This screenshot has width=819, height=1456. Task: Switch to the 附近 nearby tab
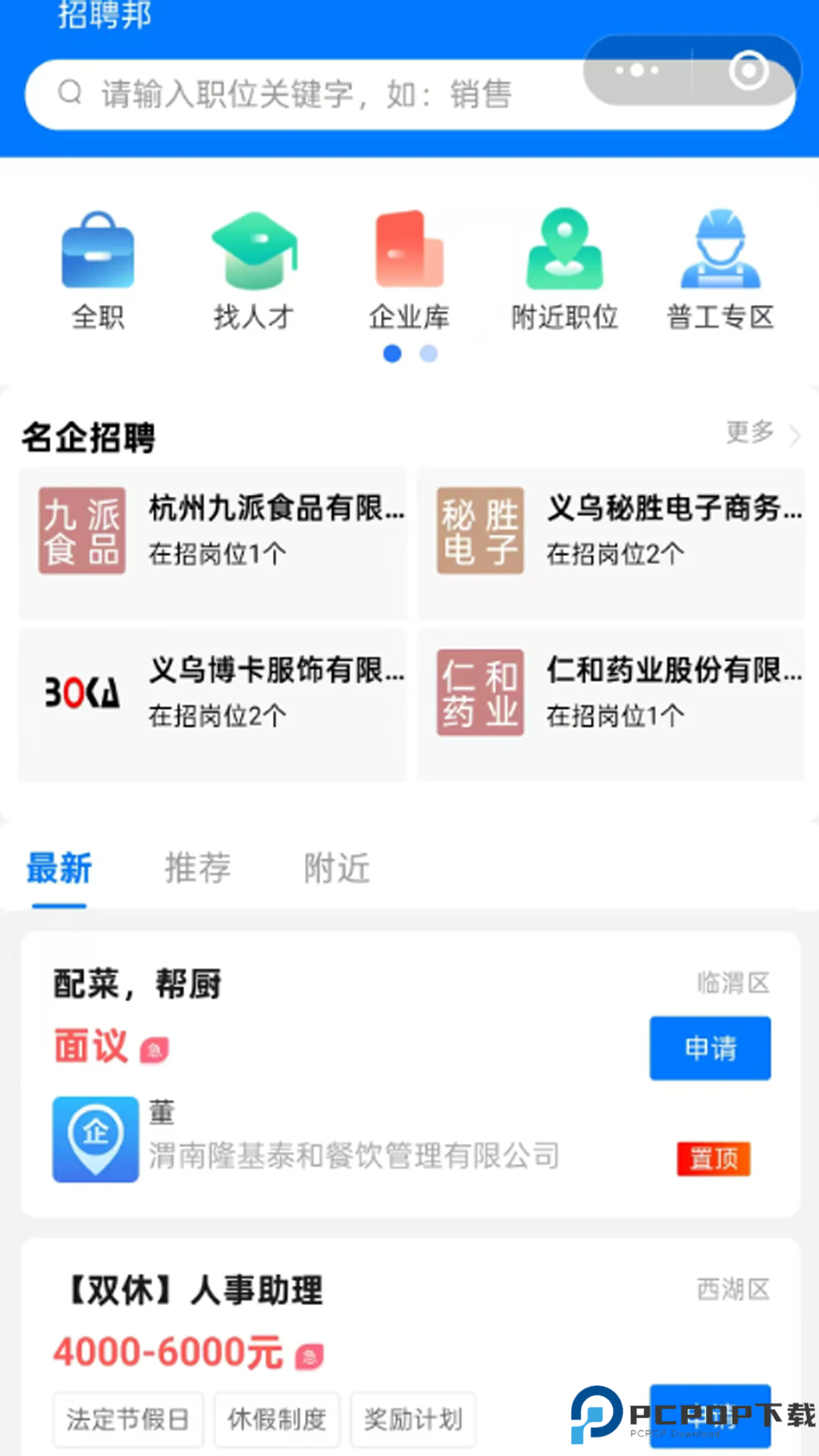[x=337, y=868]
